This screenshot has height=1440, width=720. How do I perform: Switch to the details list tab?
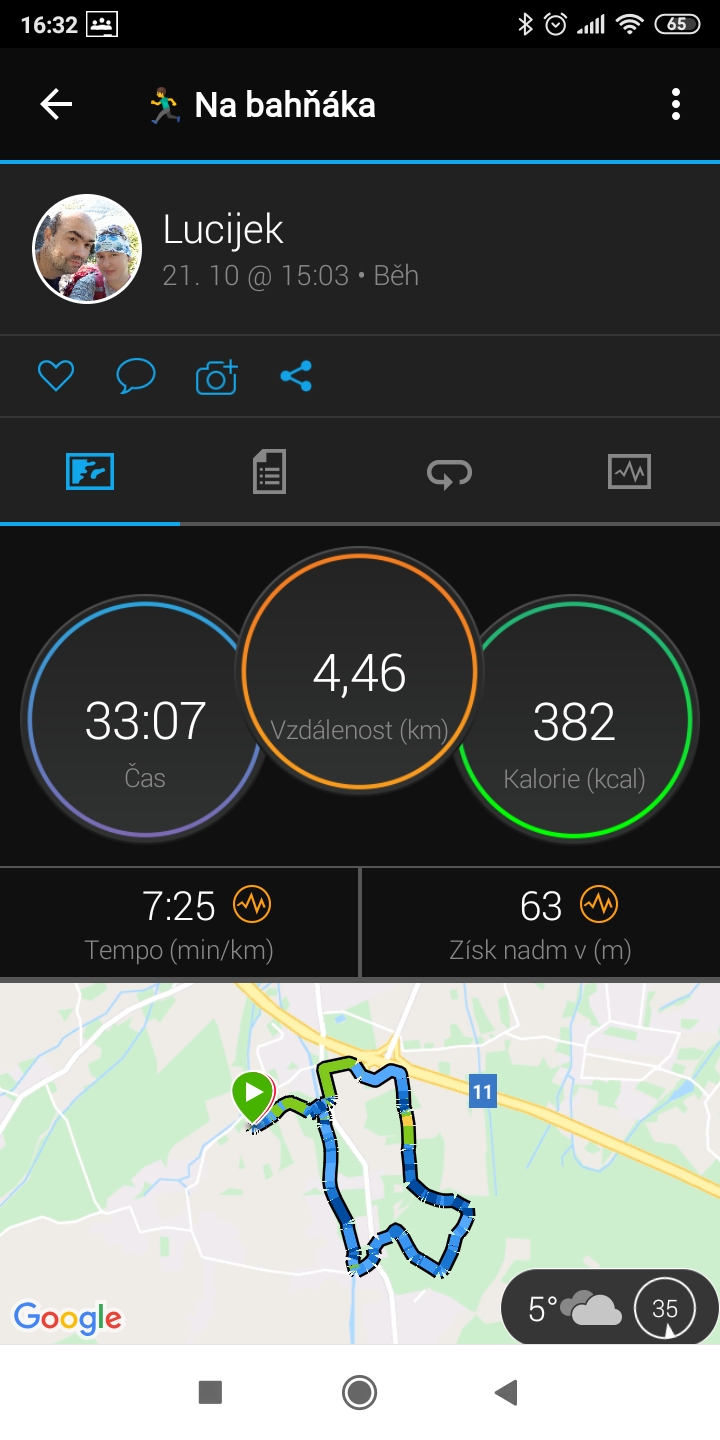coord(269,471)
